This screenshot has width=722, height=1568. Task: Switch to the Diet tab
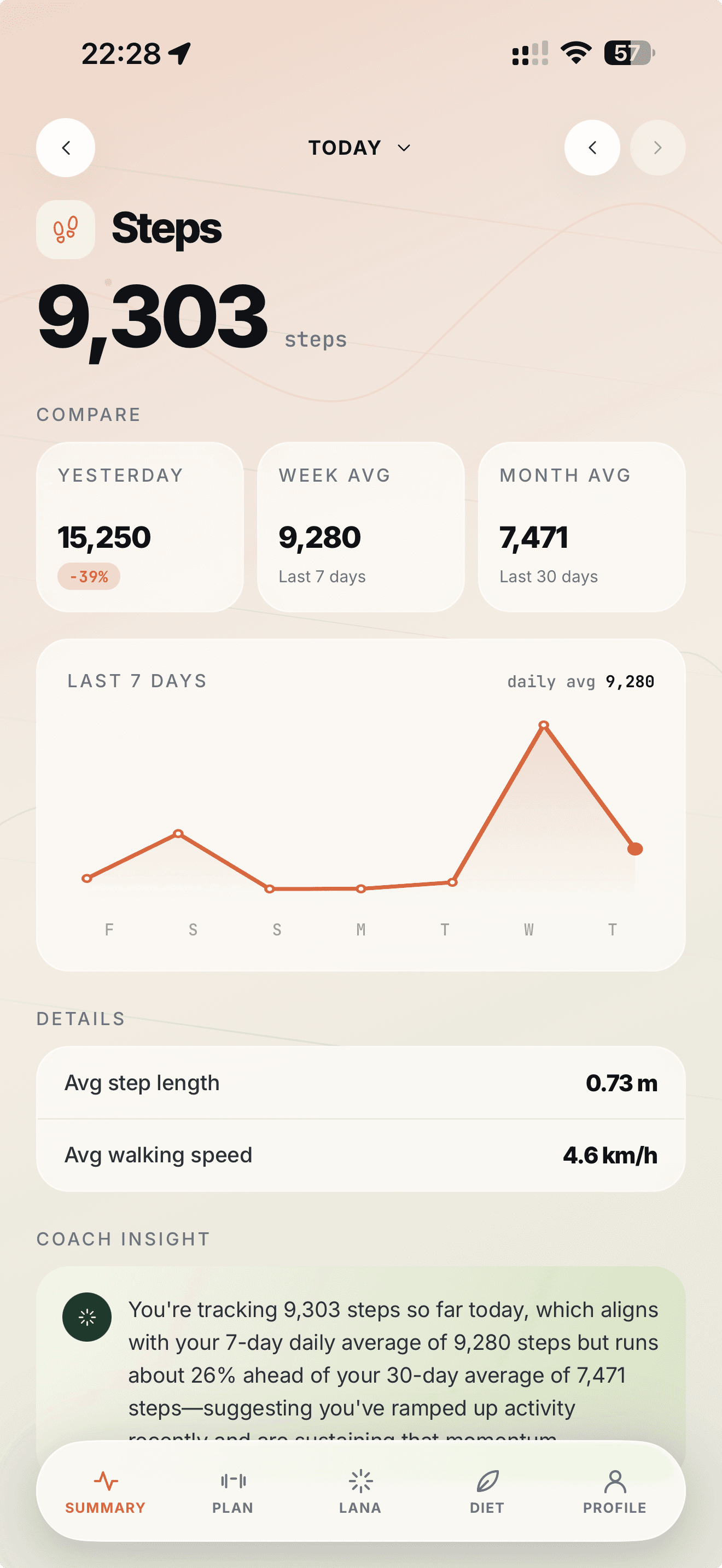(x=487, y=1492)
